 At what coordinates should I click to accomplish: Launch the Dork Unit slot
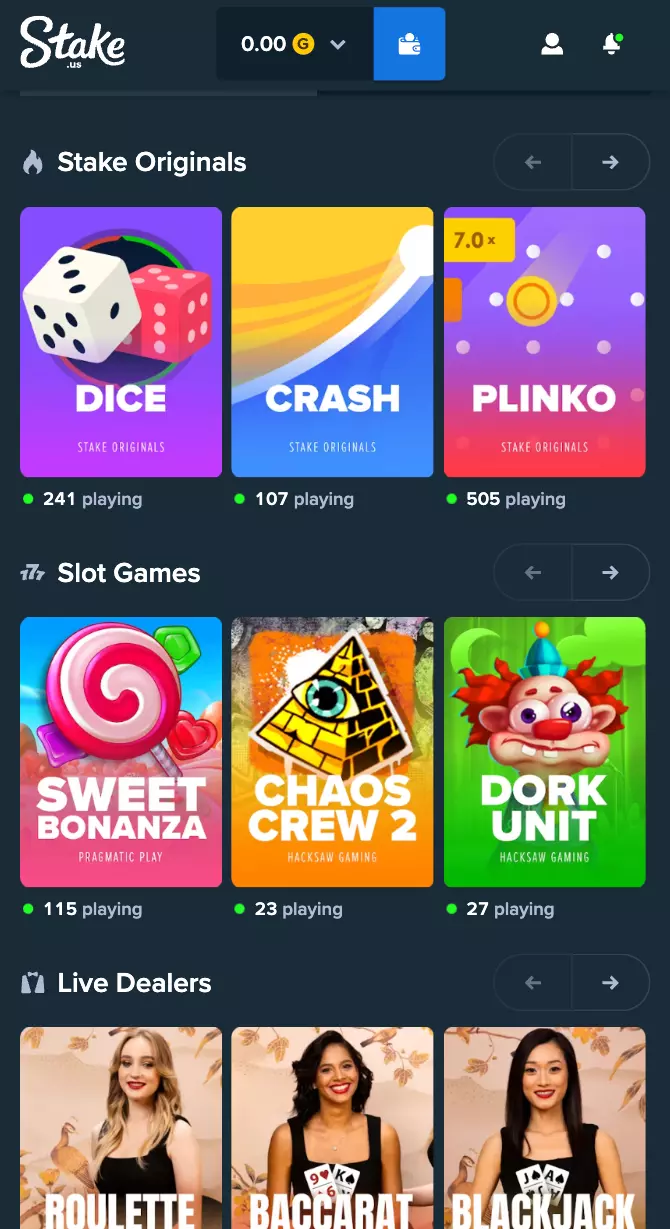coord(544,752)
